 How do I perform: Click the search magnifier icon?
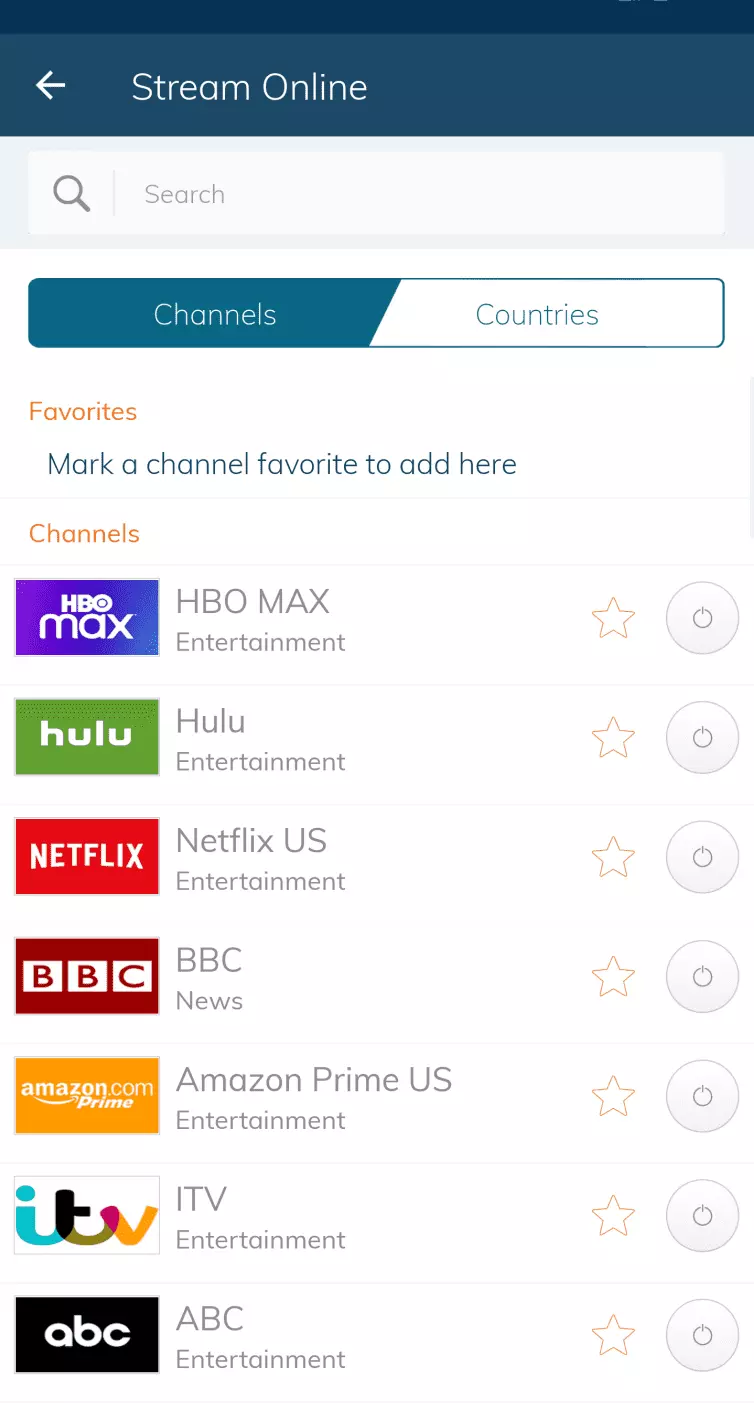(x=69, y=192)
